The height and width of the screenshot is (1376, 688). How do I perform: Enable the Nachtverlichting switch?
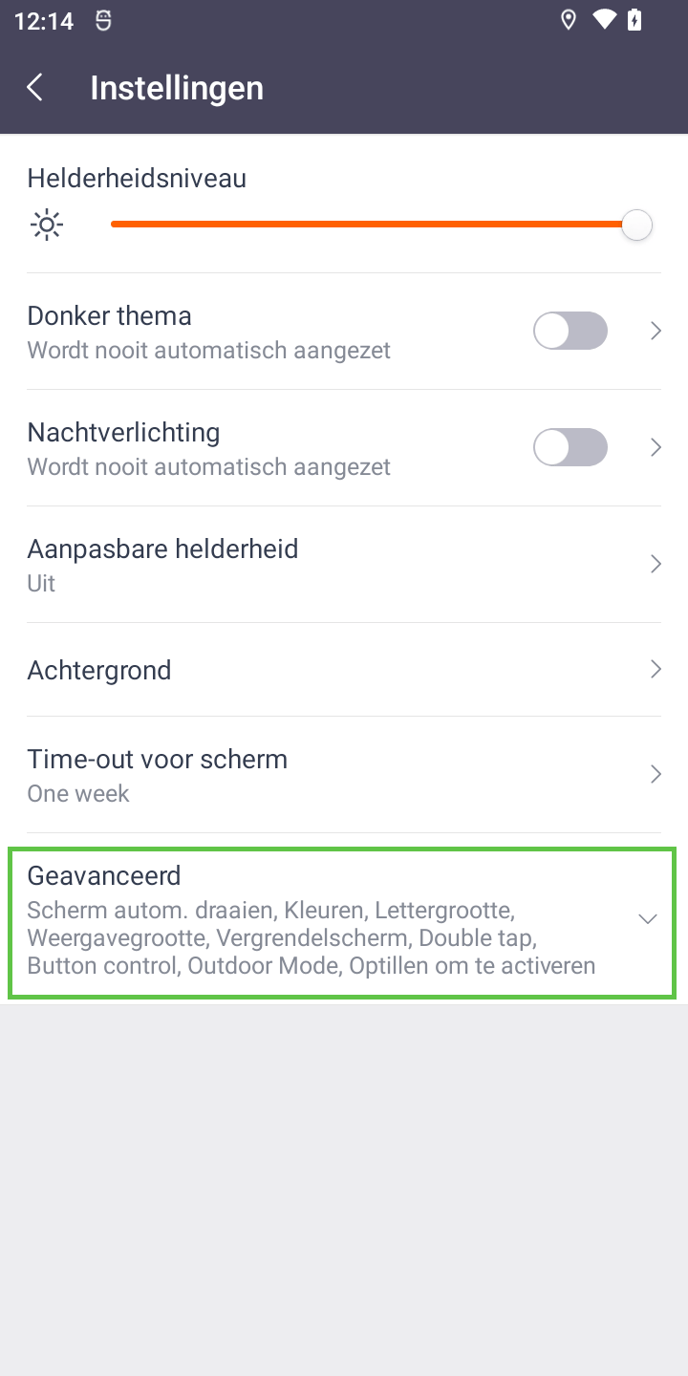point(570,447)
